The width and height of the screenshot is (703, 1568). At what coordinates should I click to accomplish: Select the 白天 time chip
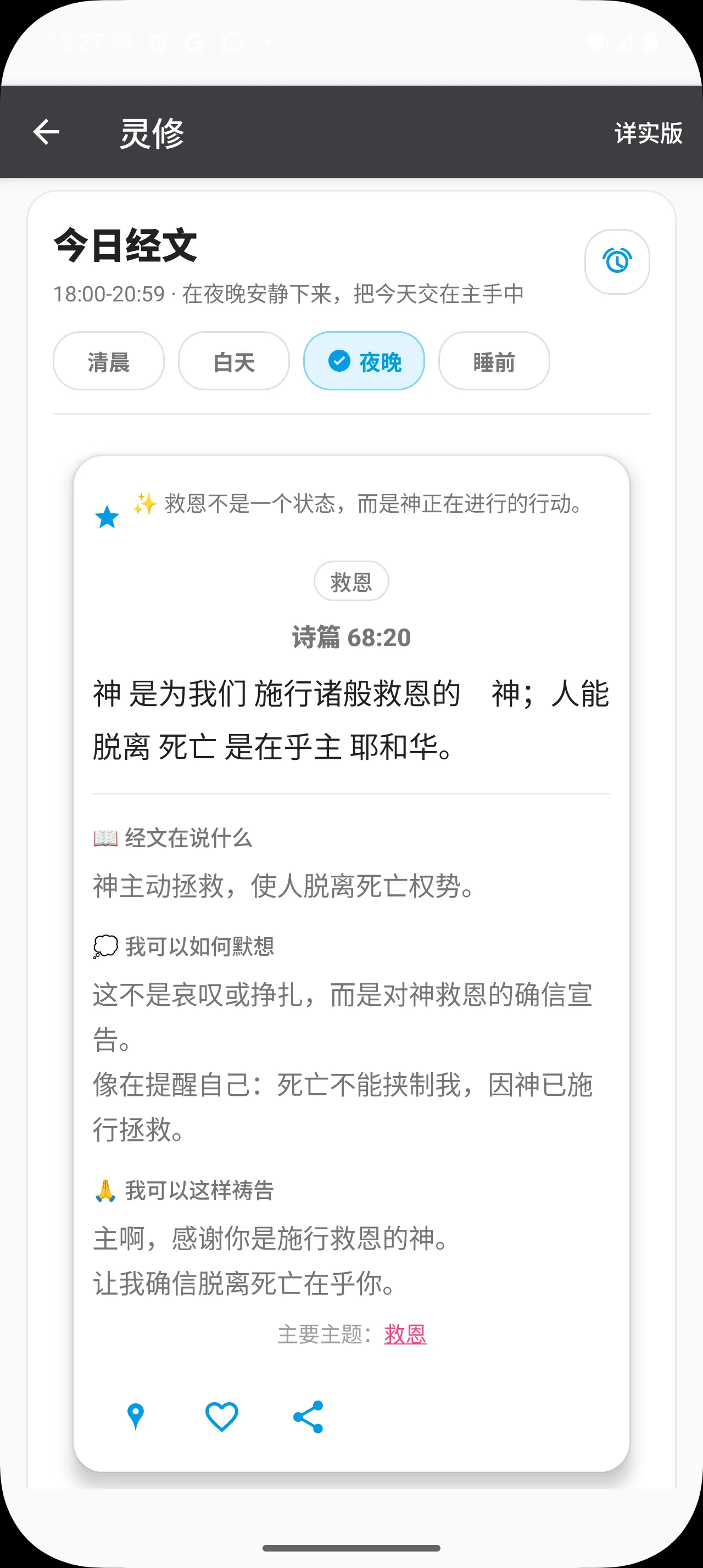coord(234,361)
